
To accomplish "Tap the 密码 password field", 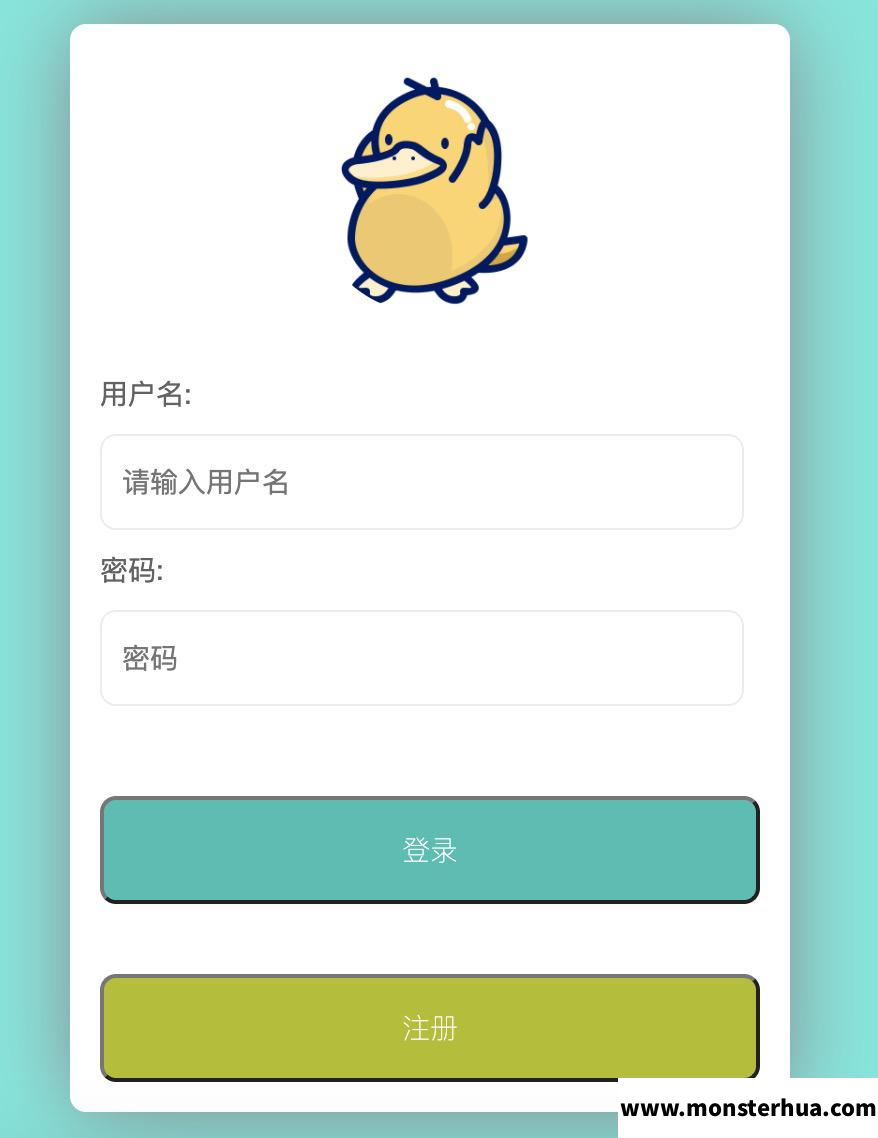I will point(421,658).
